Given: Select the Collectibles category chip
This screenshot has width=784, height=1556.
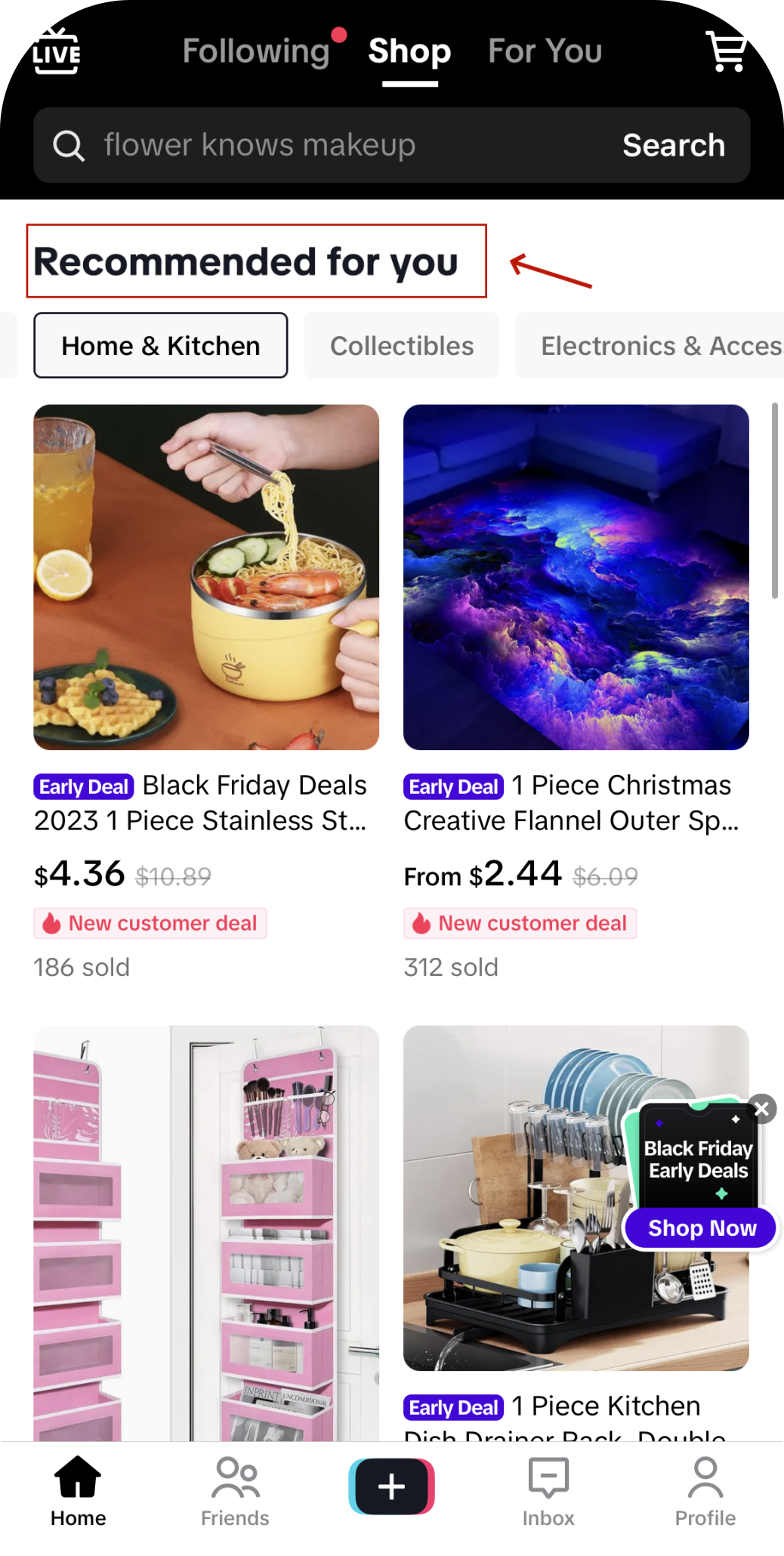Looking at the screenshot, I should click(402, 346).
